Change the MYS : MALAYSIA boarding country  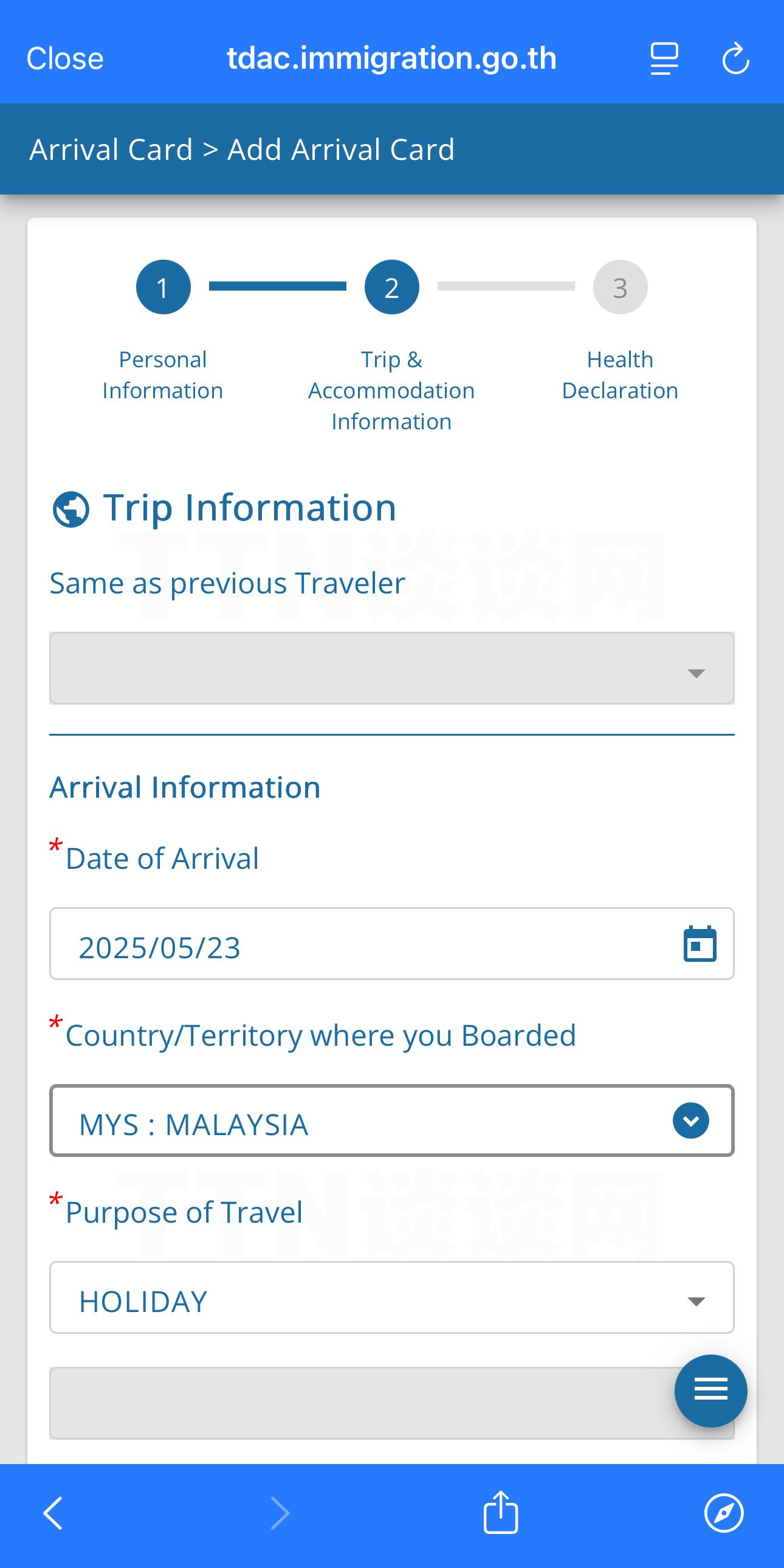[x=392, y=1121]
